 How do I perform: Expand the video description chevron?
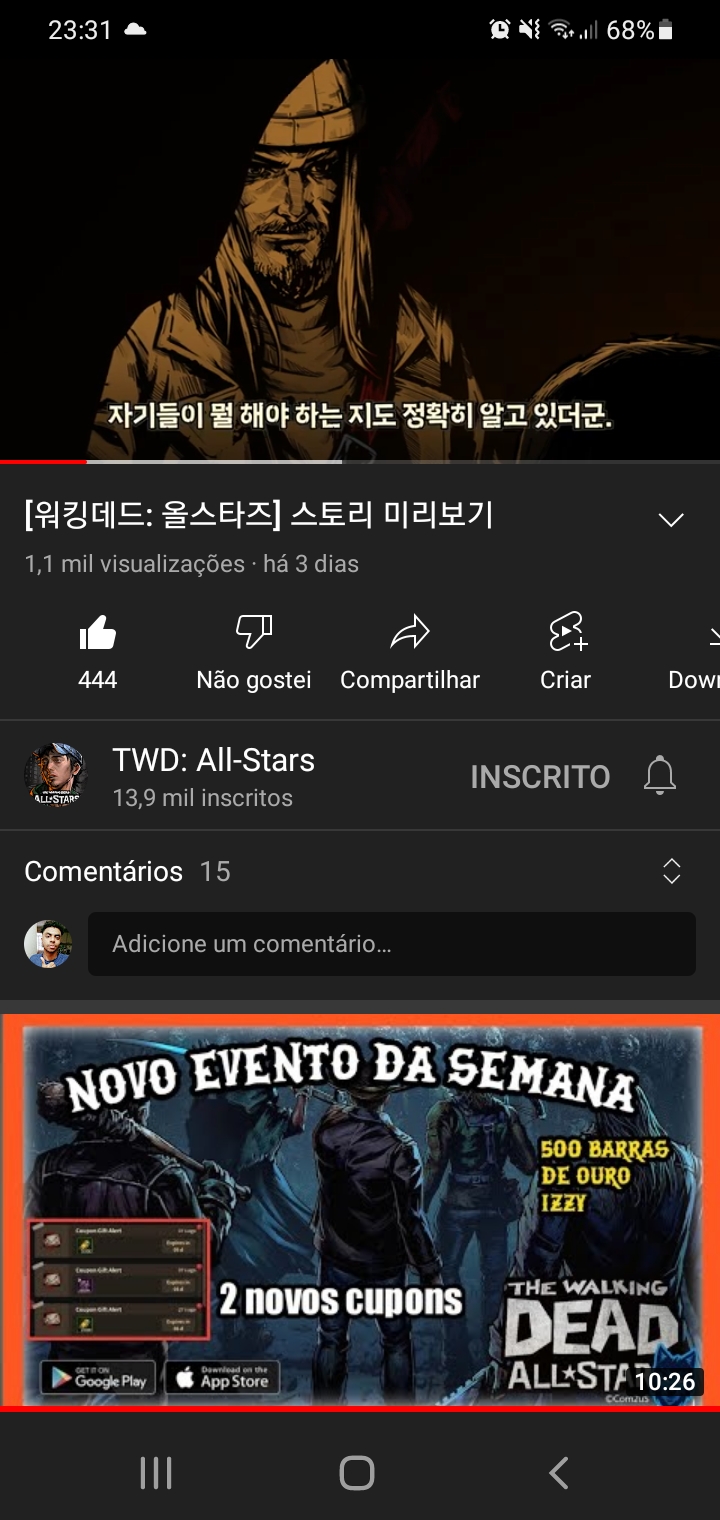tap(670, 519)
